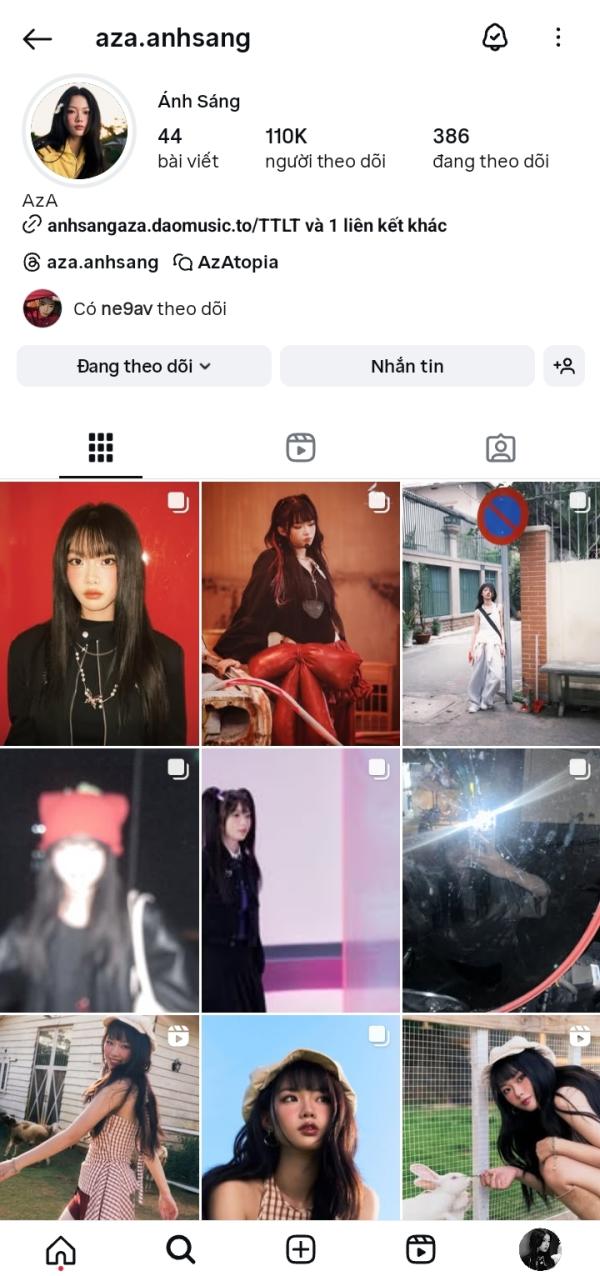Open the three-dot overflow menu
Image resolution: width=600 pixels, height=1276 pixels.
click(x=558, y=38)
